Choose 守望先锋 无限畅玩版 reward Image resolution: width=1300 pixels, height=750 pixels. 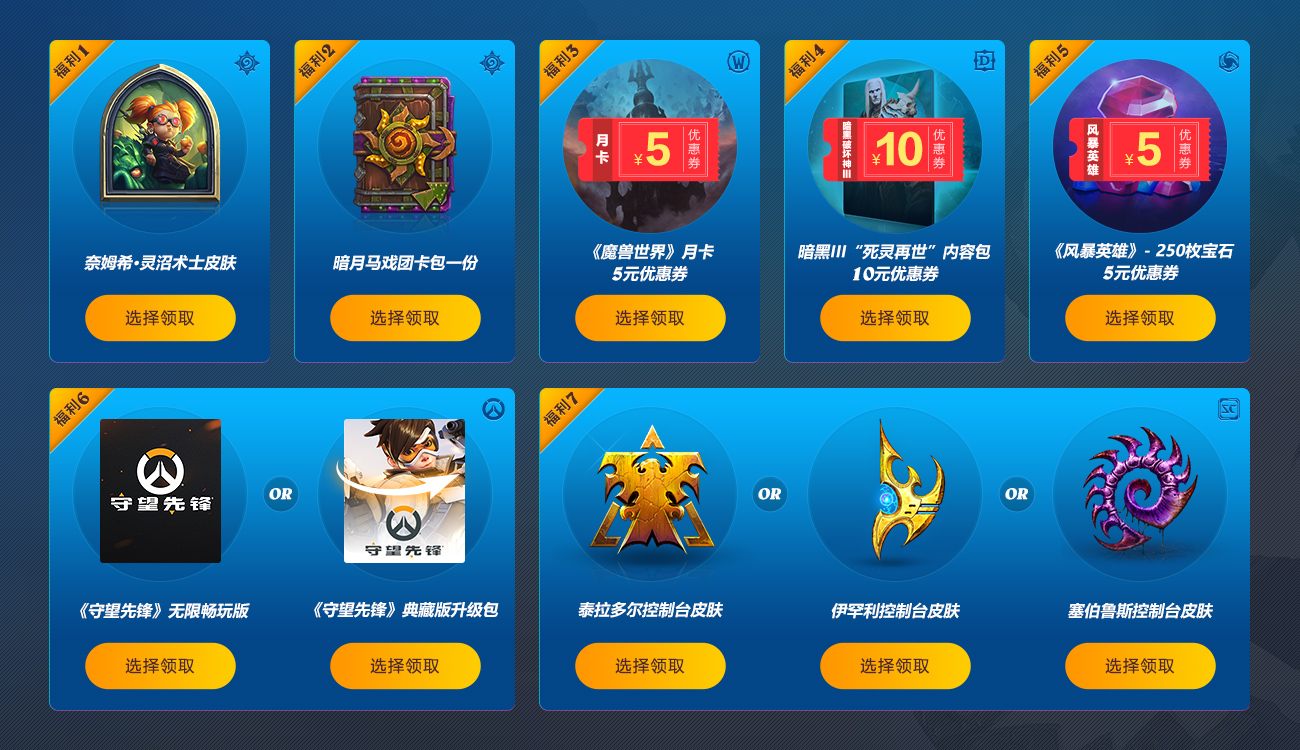[160, 666]
